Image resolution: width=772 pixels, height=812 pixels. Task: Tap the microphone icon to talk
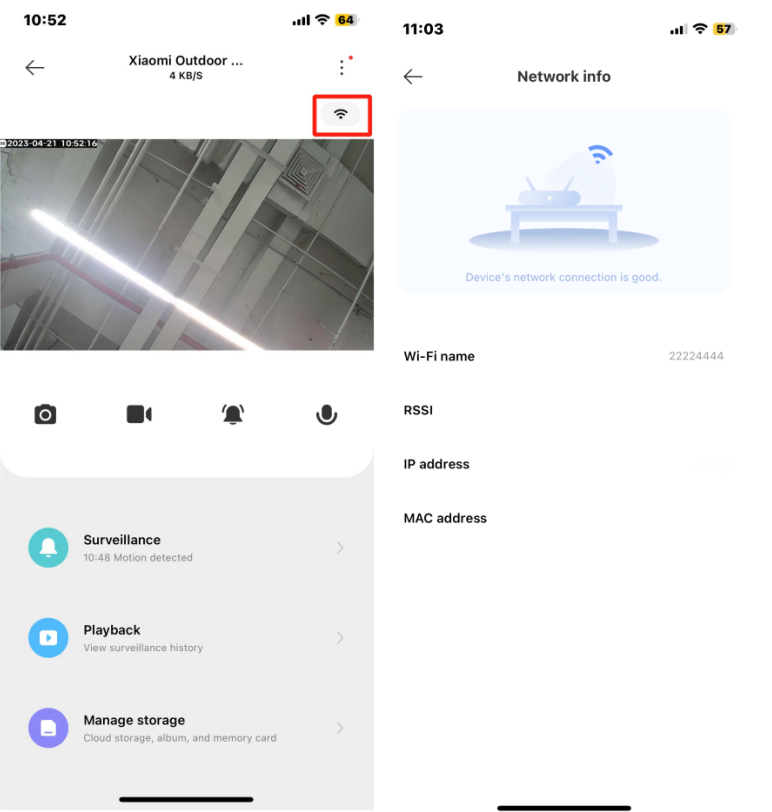(x=326, y=414)
